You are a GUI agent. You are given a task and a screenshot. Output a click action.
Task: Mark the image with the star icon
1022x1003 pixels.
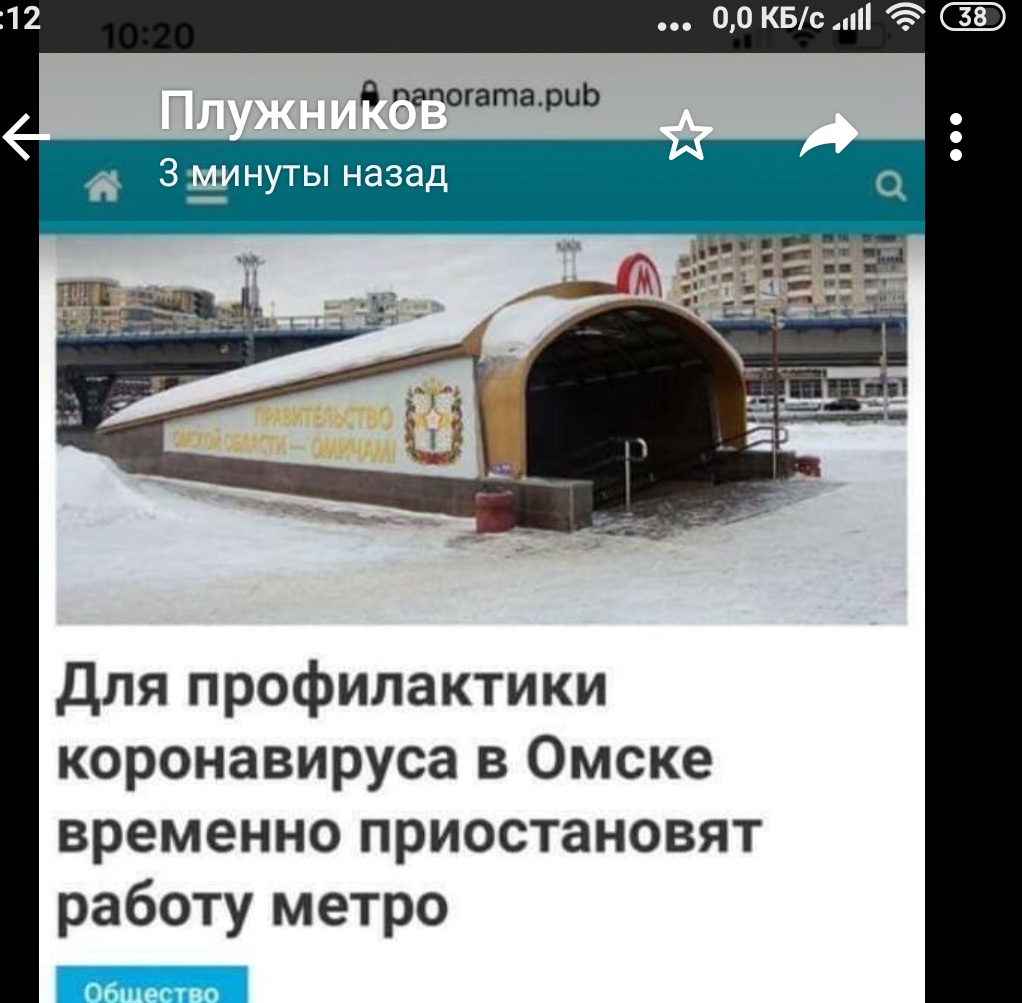point(687,138)
